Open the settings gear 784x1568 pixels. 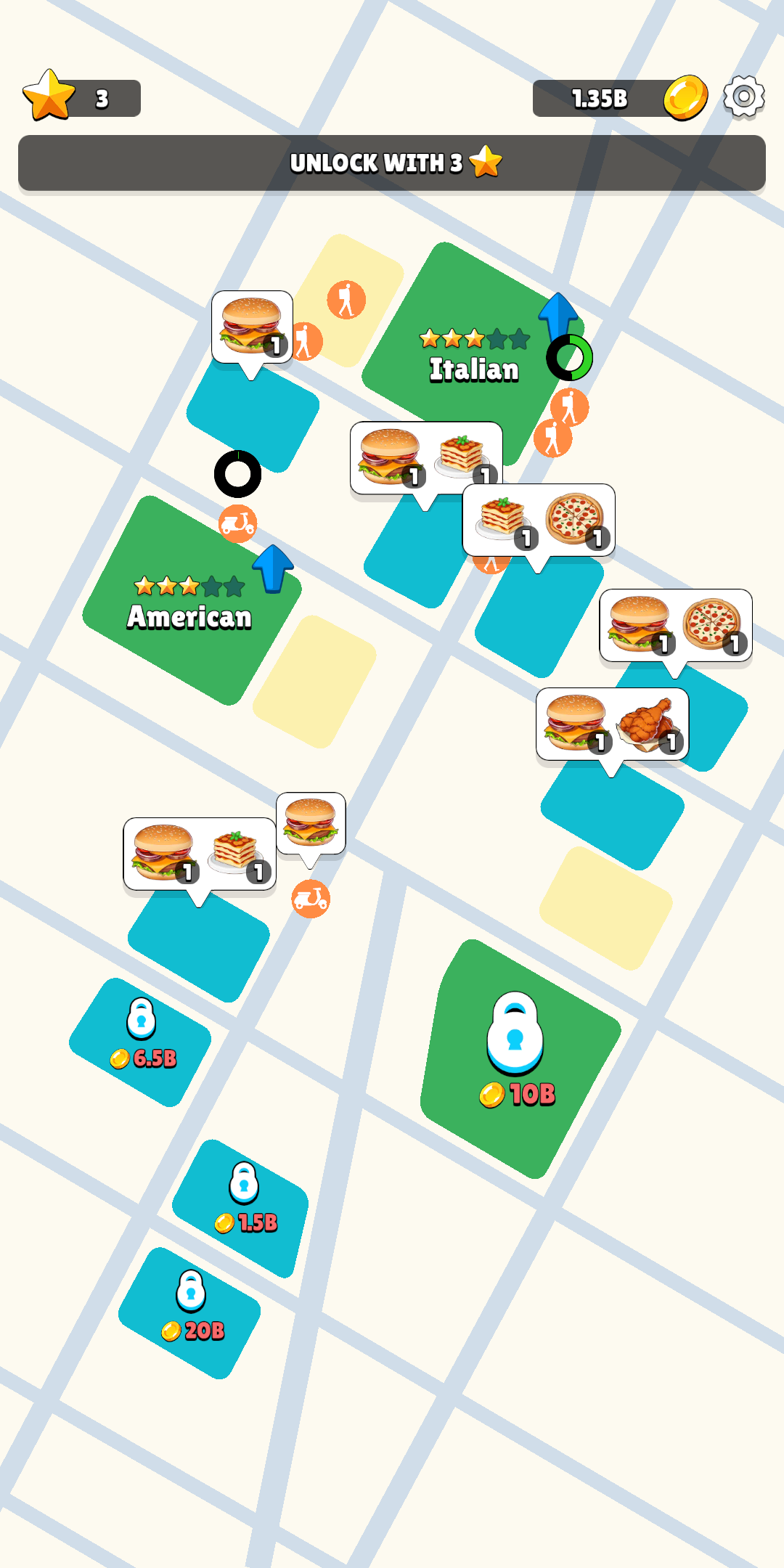744,97
